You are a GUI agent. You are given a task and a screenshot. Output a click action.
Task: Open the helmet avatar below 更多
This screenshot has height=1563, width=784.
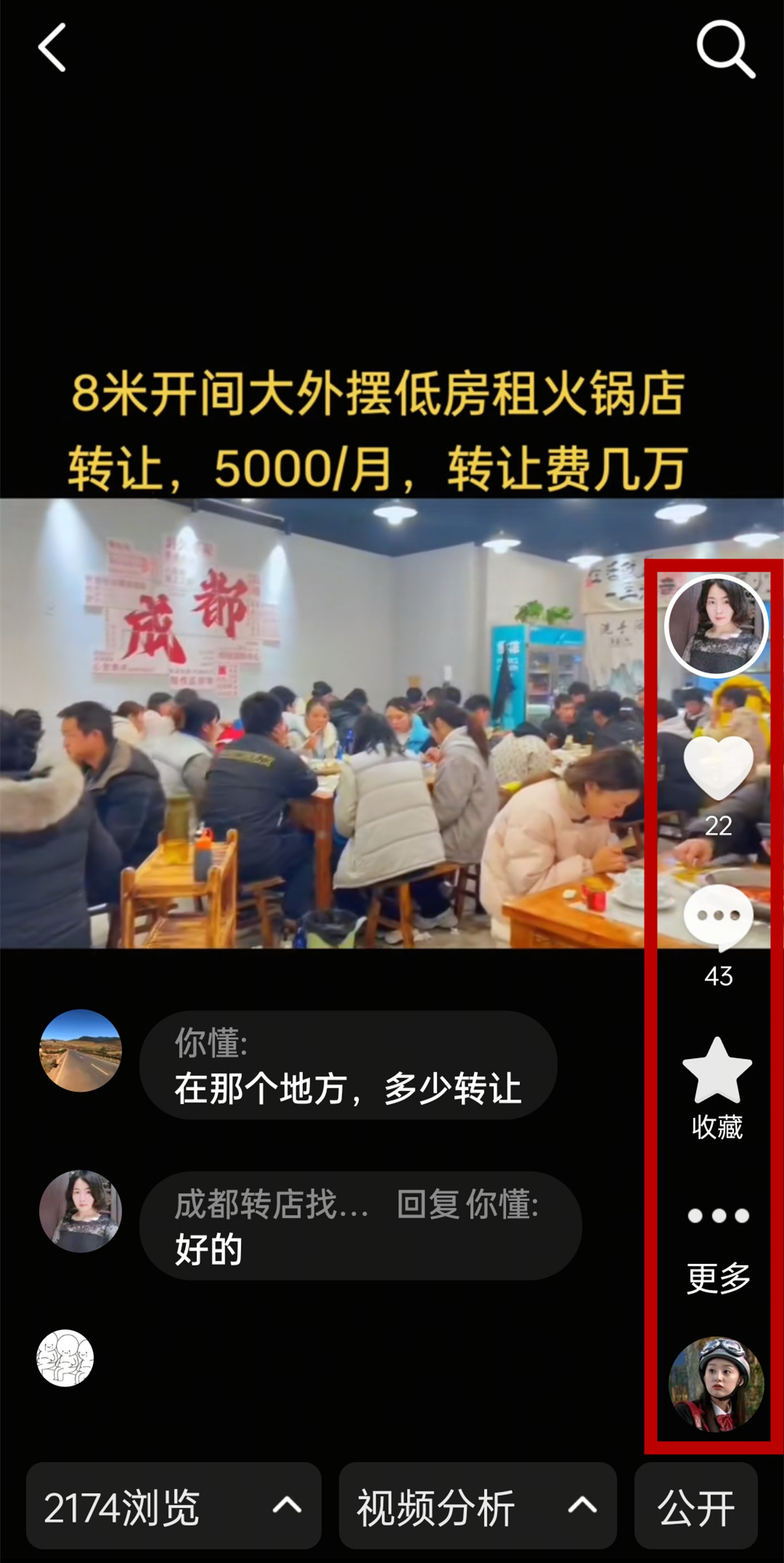(716, 1384)
